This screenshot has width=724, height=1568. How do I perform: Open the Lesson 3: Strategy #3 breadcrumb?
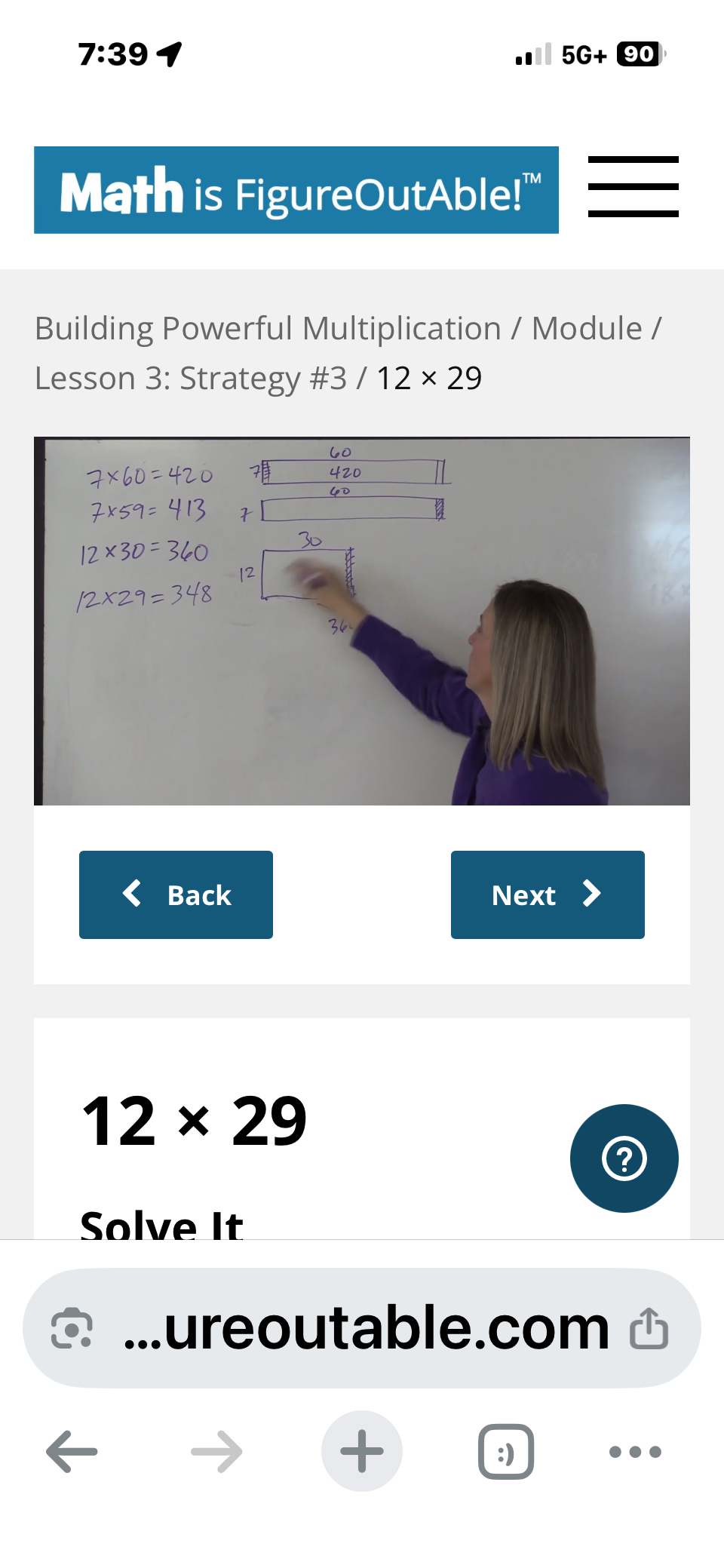click(191, 379)
